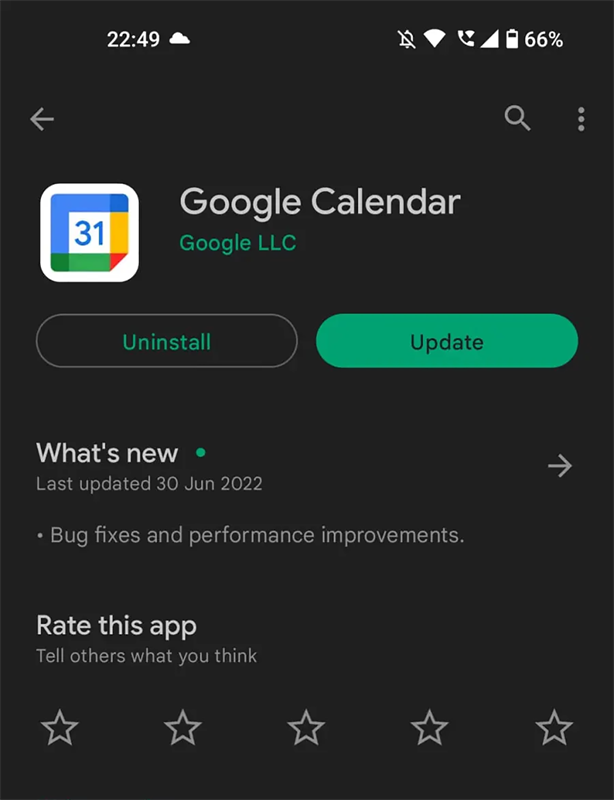Rate the app two stars
Image resolution: width=614 pixels, height=800 pixels.
[x=183, y=728]
